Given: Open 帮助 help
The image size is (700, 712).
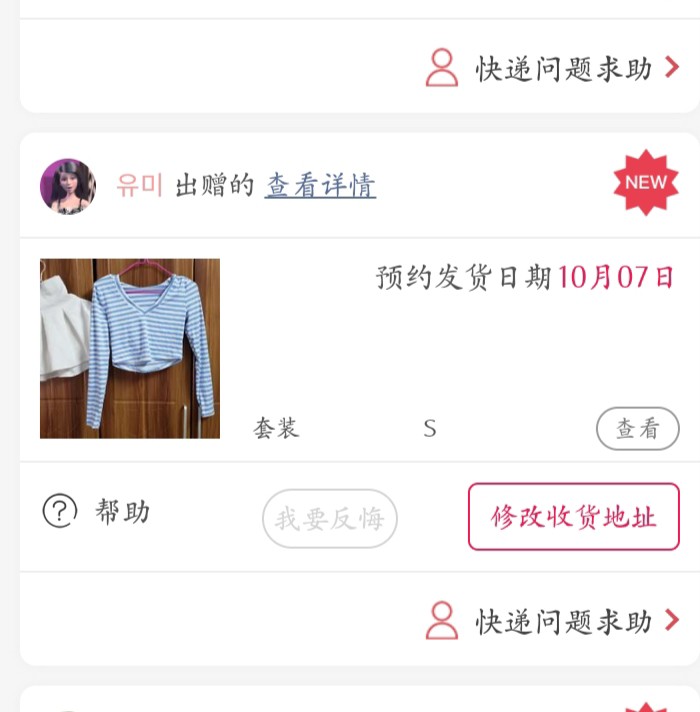Looking at the screenshot, I should pos(97,512).
